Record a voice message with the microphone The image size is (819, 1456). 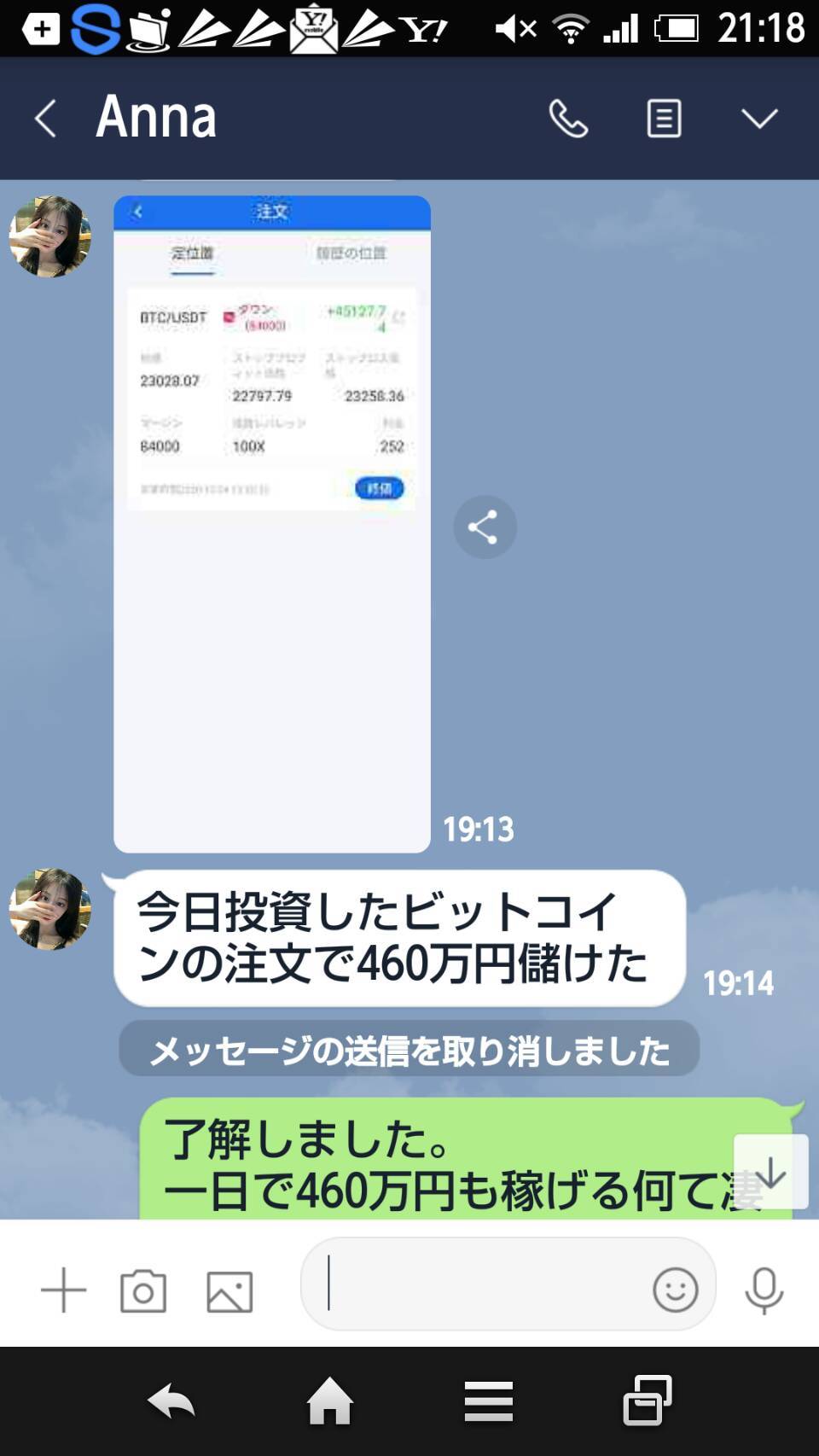pyautogui.click(x=764, y=1290)
